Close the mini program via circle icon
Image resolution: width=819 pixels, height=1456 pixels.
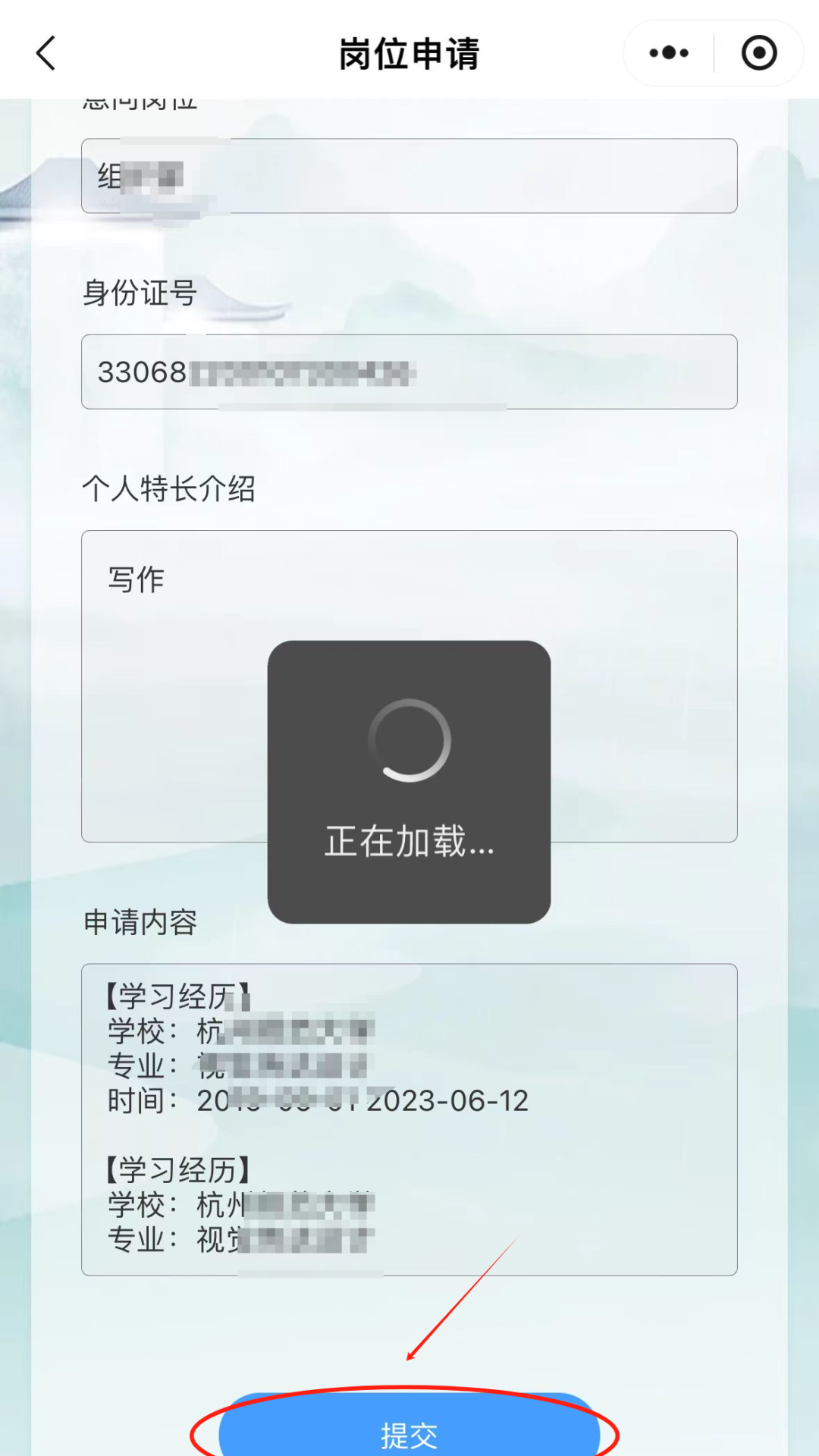click(758, 53)
